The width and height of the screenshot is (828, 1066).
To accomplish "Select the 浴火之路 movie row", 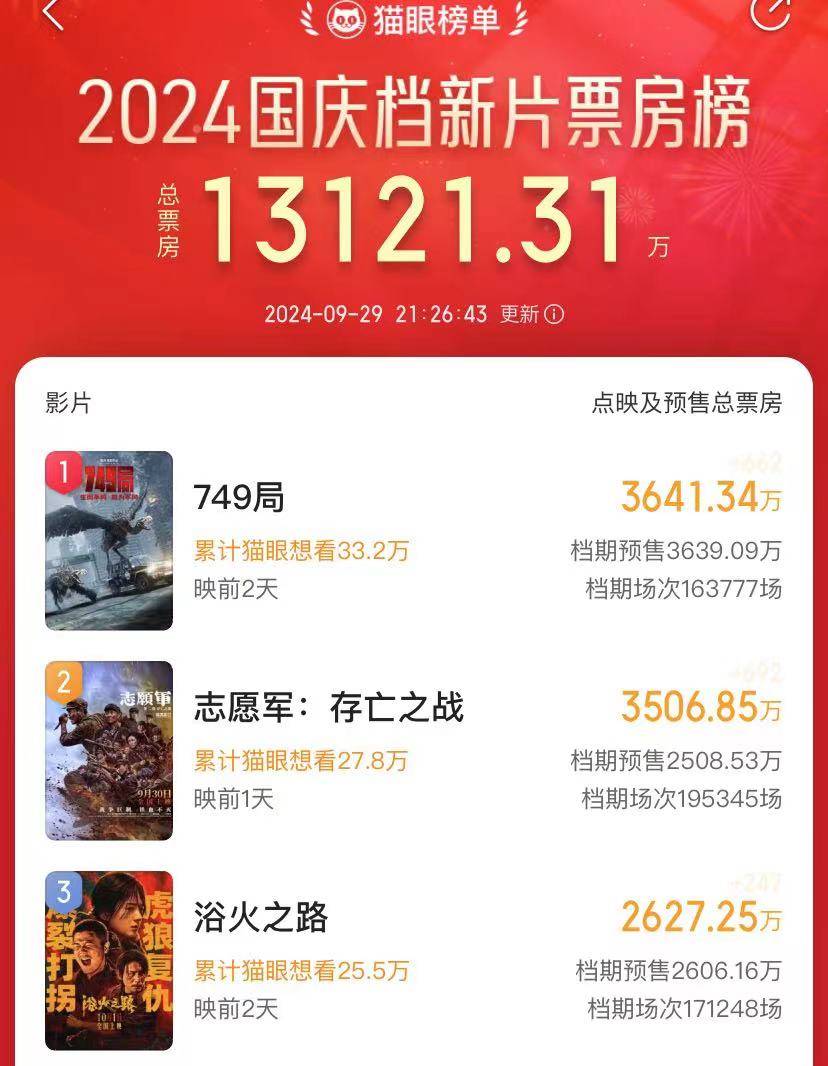I will pyautogui.click(x=260, y=917).
